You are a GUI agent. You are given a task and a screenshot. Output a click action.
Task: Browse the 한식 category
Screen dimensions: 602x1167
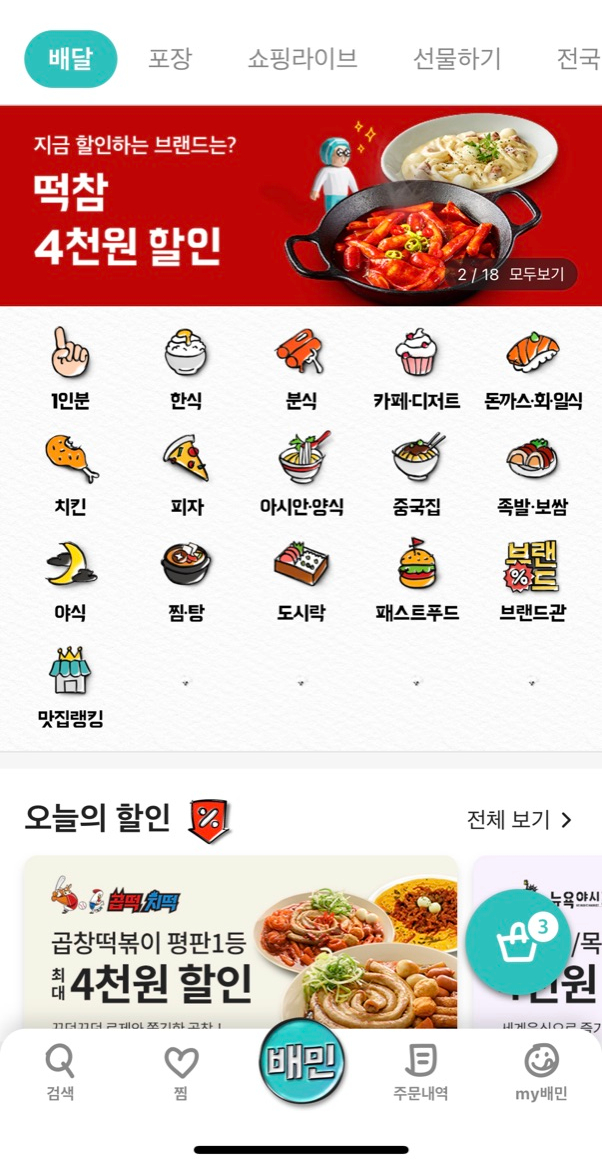[186, 368]
